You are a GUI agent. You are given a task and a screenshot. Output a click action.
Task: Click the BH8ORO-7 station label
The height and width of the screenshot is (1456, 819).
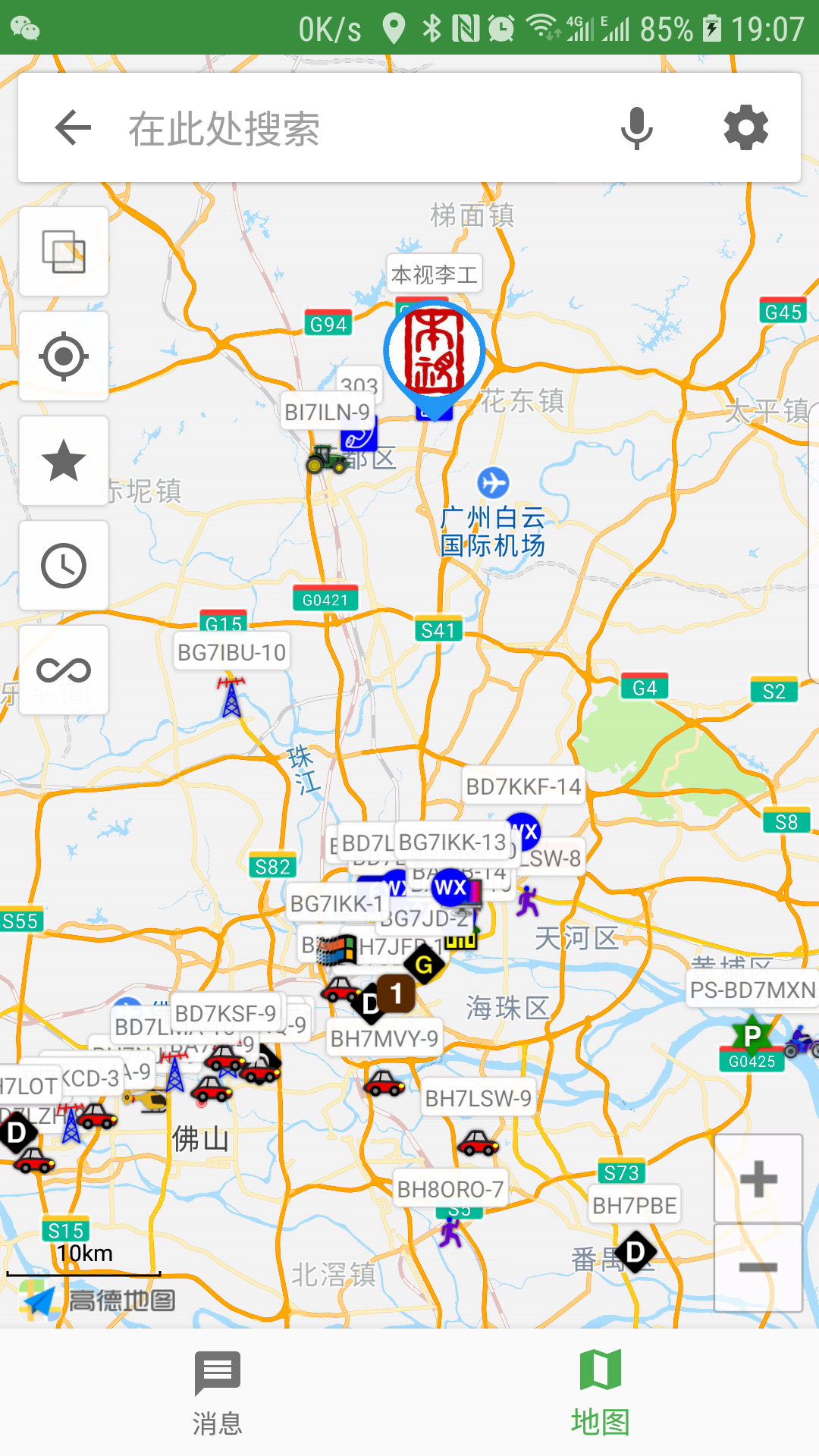coord(449,1188)
